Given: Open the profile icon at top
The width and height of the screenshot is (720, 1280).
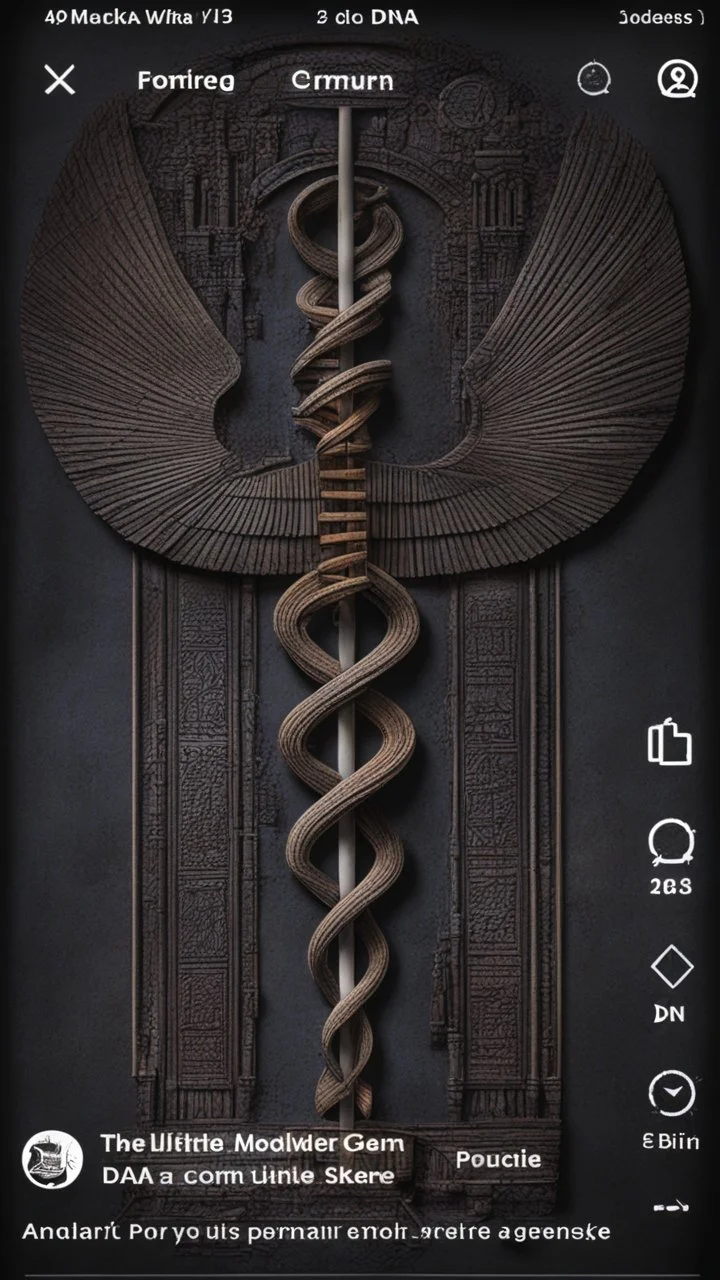Looking at the screenshot, I should pos(677,79).
